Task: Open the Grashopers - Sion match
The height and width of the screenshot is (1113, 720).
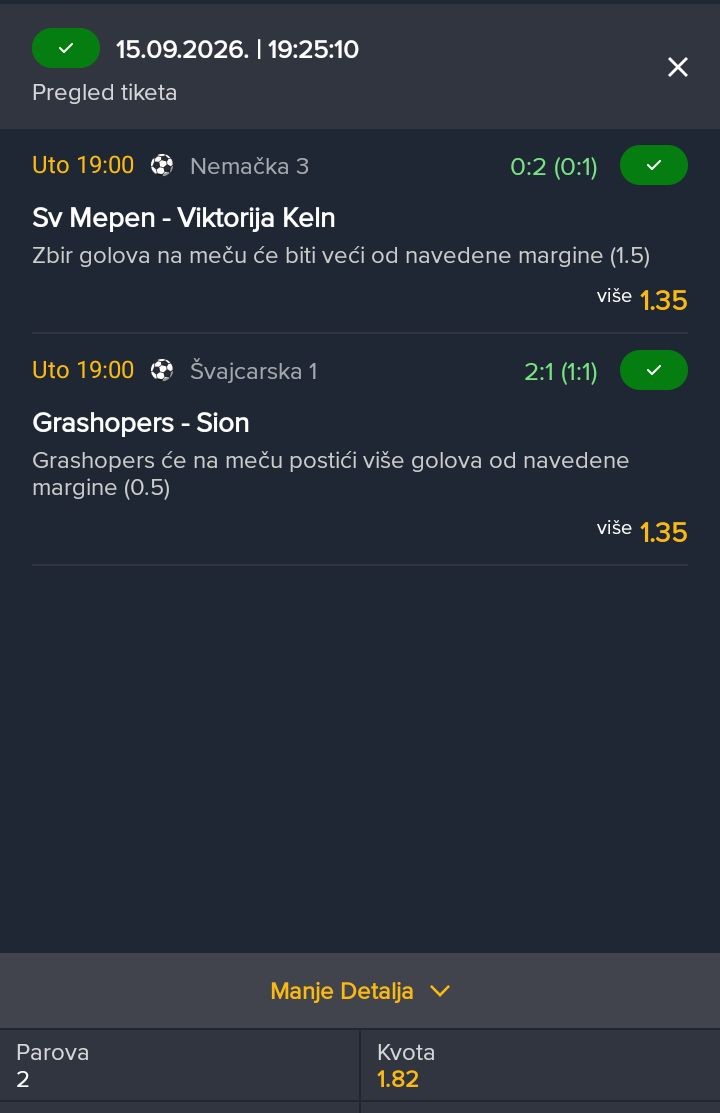Action: [x=141, y=423]
